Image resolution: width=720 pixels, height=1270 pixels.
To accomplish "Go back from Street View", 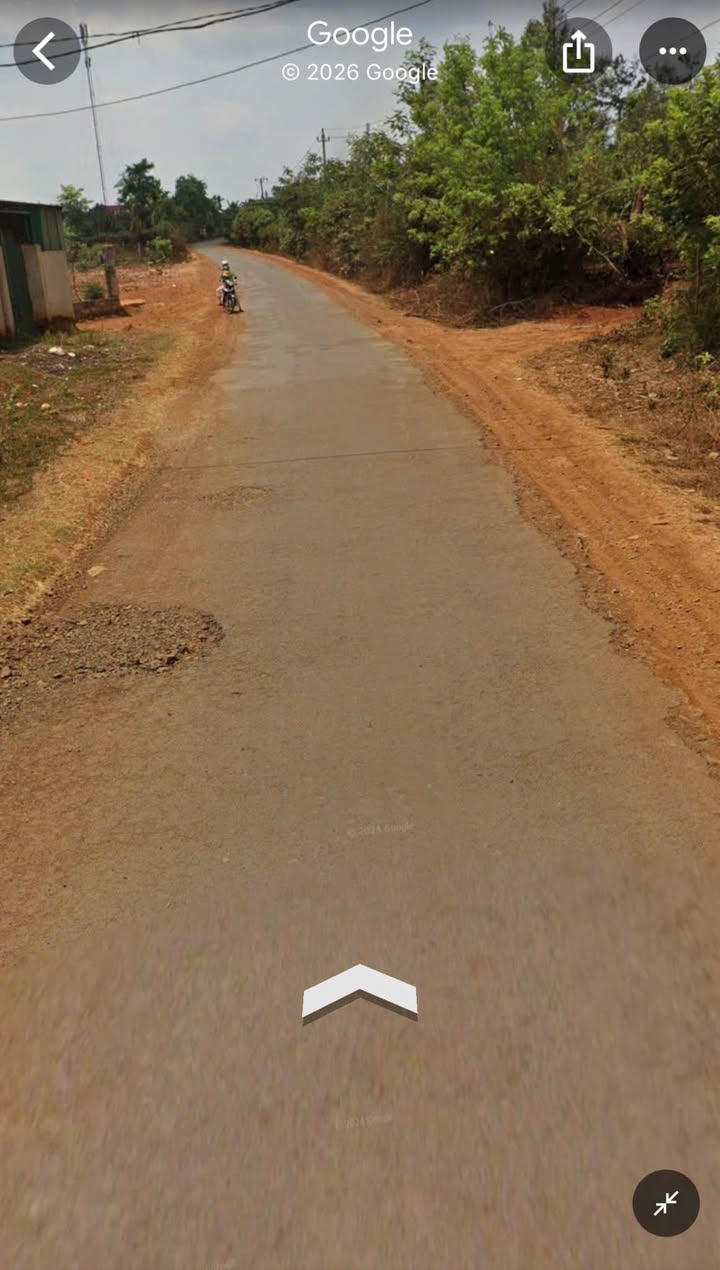I will point(46,51).
